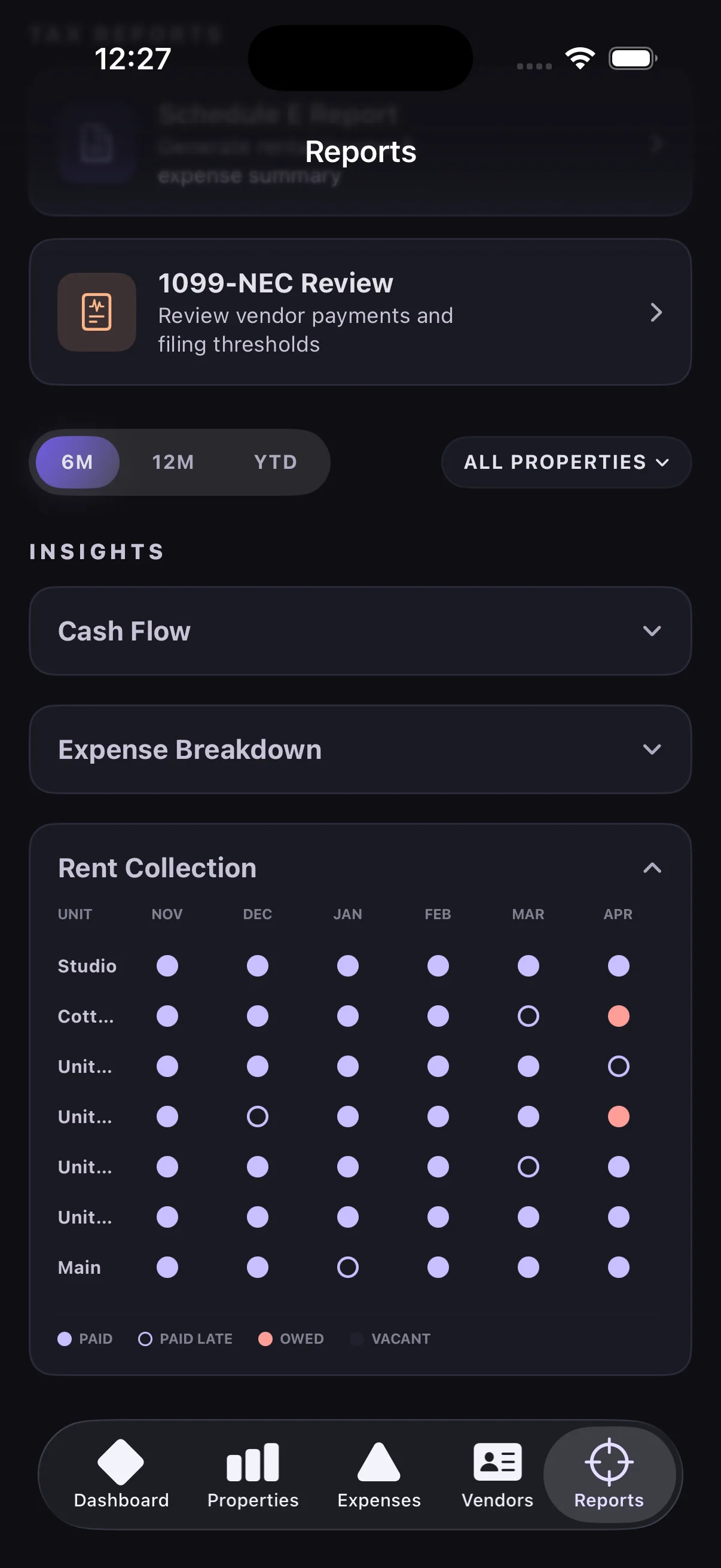
Task: Switch to the 12M time range
Action: click(x=173, y=462)
